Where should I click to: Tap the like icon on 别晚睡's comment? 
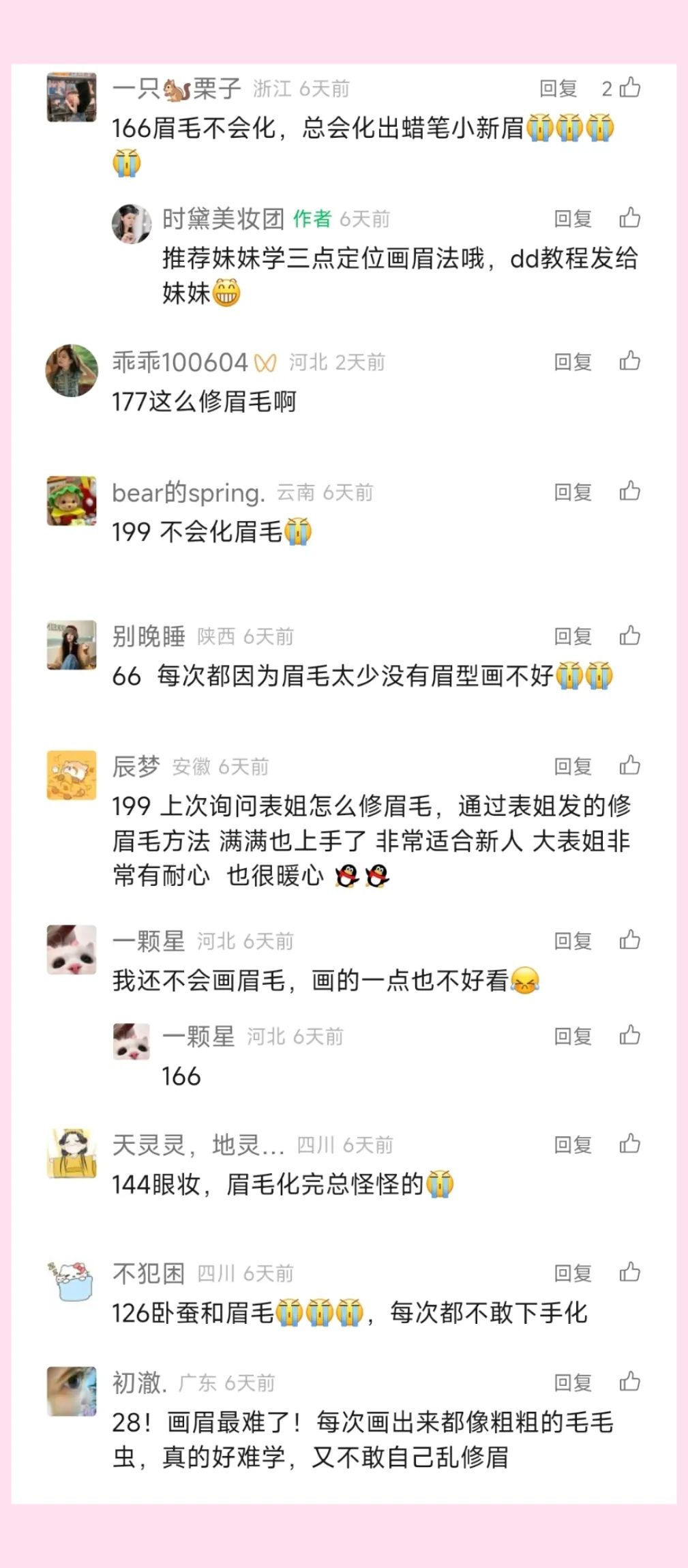point(631,637)
